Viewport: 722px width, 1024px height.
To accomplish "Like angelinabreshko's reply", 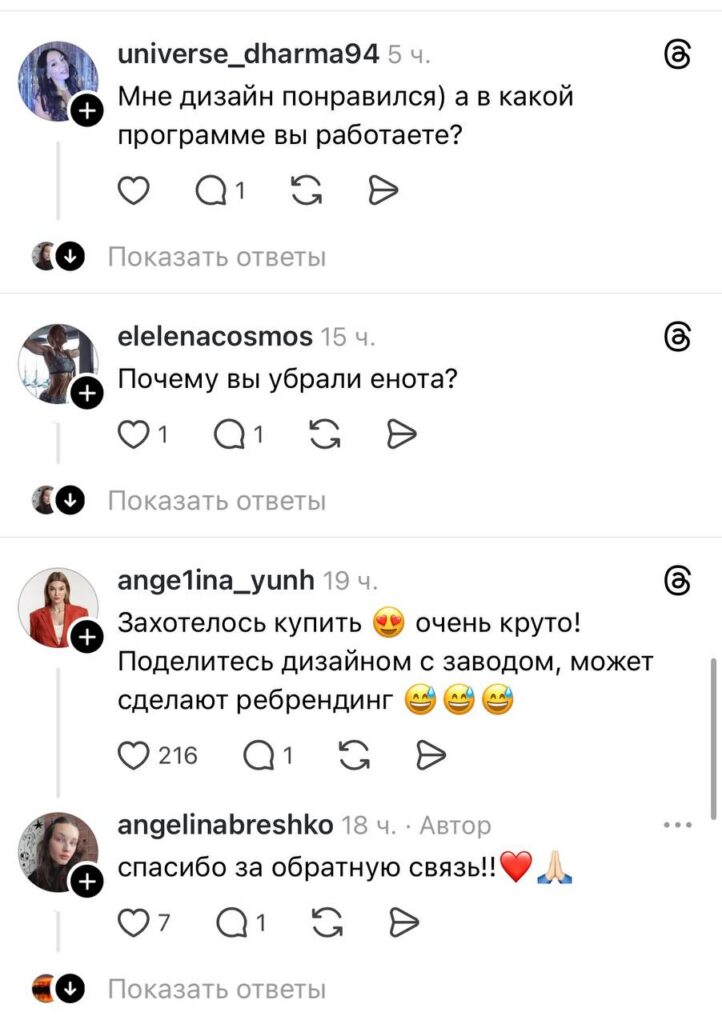I will (x=133, y=922).
